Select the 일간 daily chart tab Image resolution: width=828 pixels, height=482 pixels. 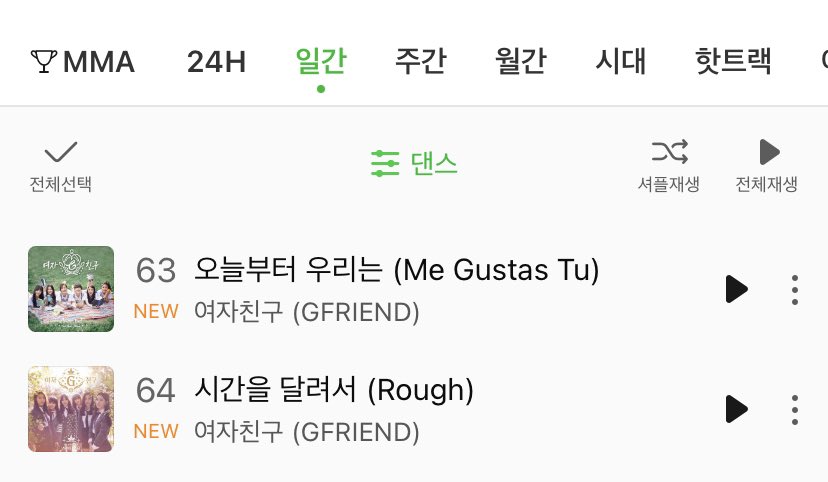pos(321,62)
